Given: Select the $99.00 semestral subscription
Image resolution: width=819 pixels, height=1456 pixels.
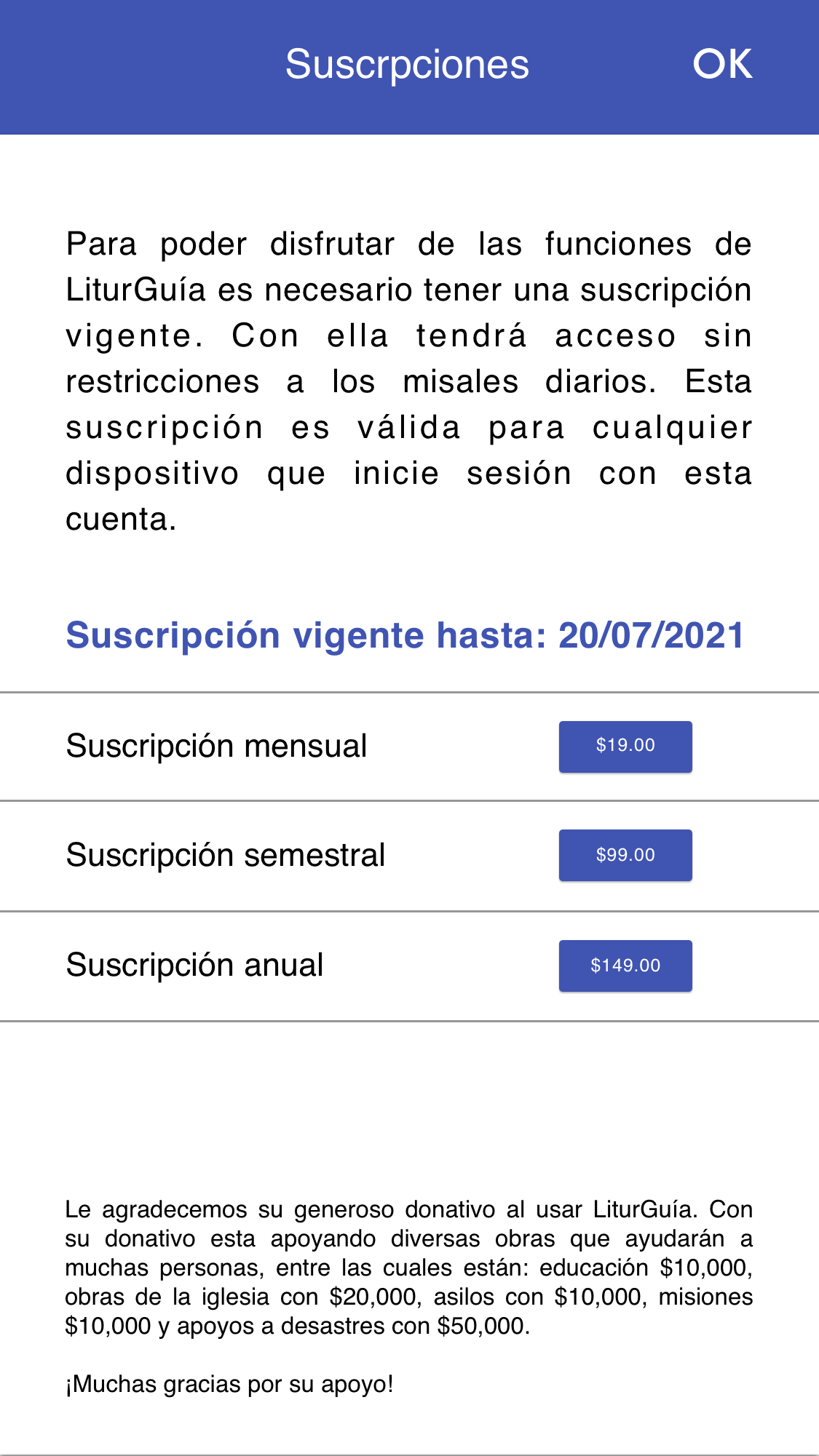Looking at the screenshot, I should click(x=625, y=855).
